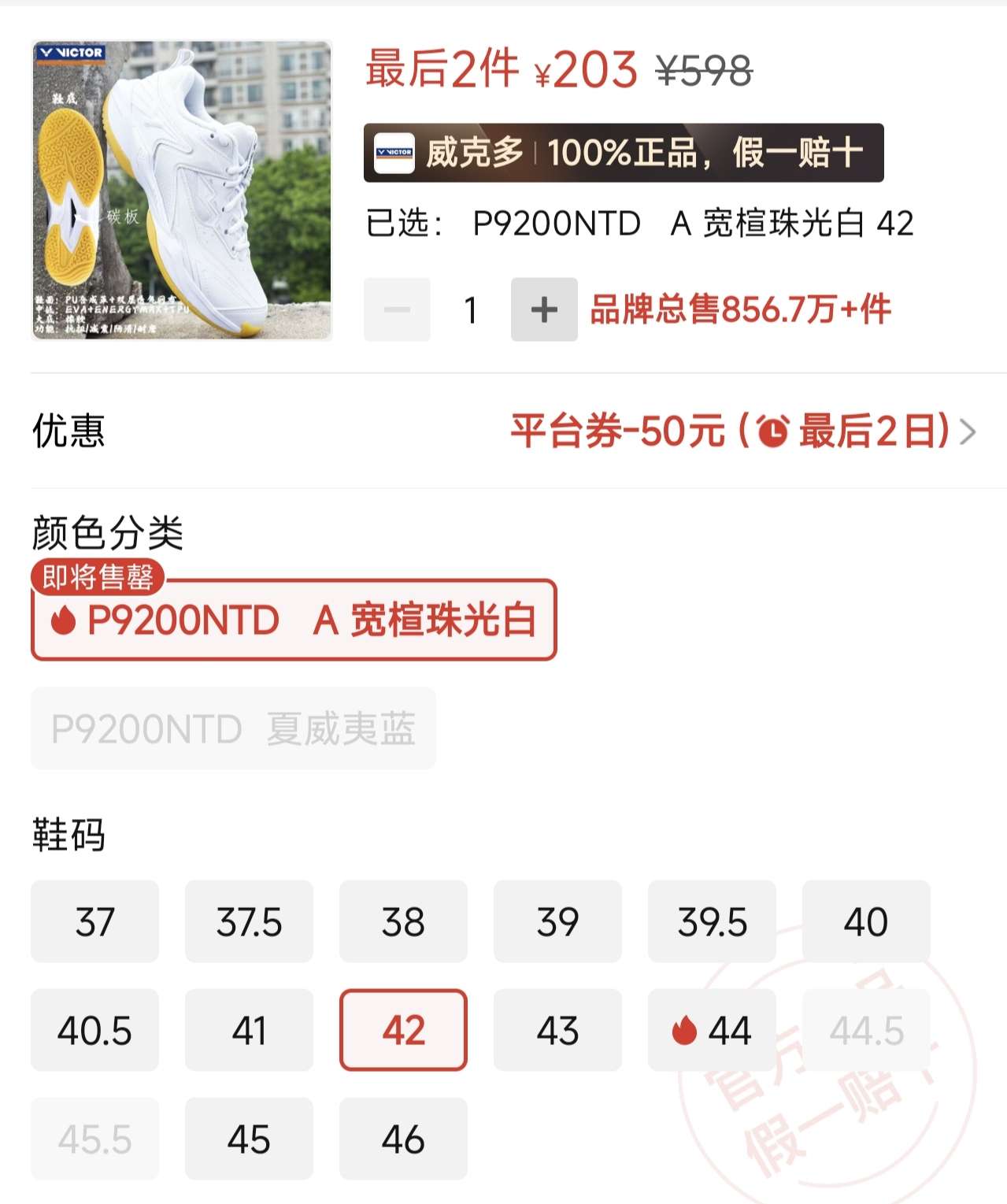Image resolution: width=1007 pixels, height=1204 pixels.
Task: Open the 威克多 100%正品 guarantee banner
Action: [x=623, y=153]
